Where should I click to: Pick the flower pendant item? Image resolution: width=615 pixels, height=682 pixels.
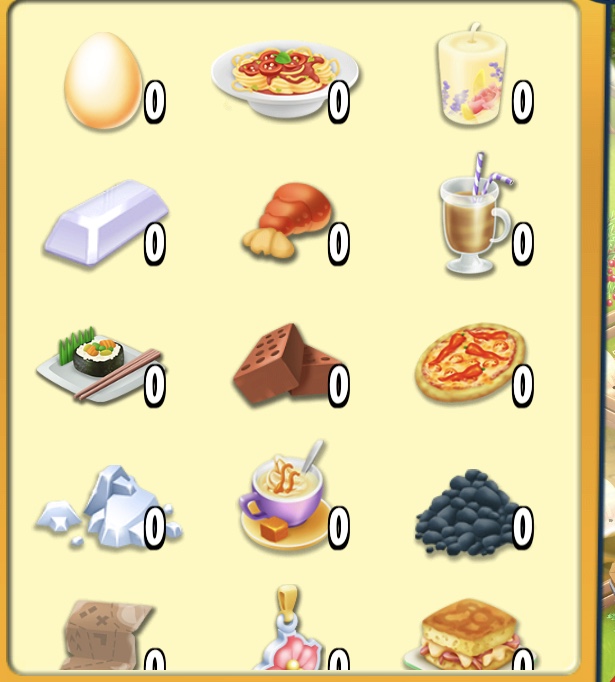287,635
